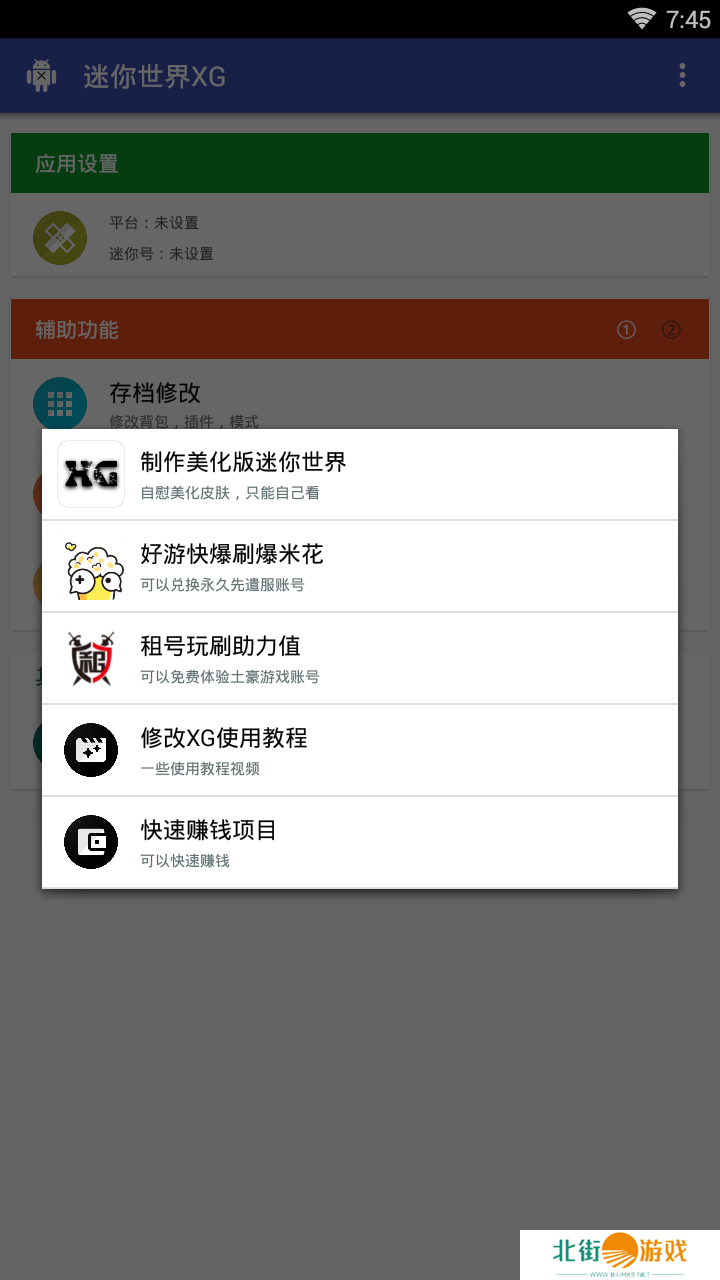This screenshot has height=1280, width=720.
Task: Open 制作美化版迷你世界 option
Action: (359, 475)
